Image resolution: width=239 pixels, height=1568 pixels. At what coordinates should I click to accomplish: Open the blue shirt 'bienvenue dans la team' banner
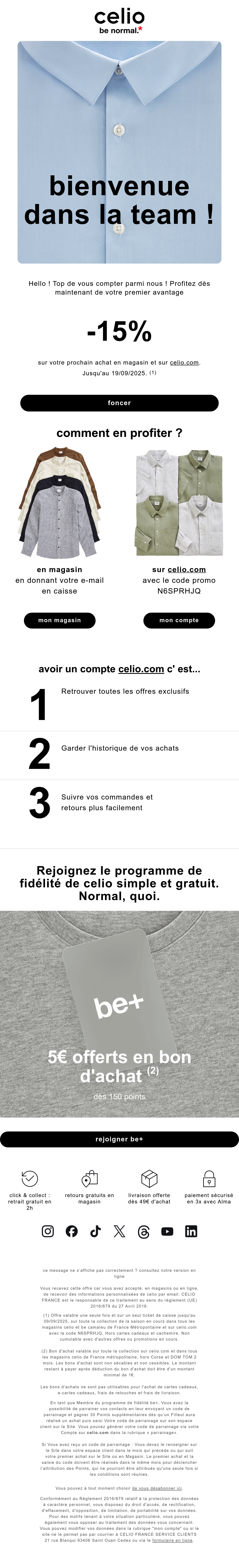pos(119,152)
